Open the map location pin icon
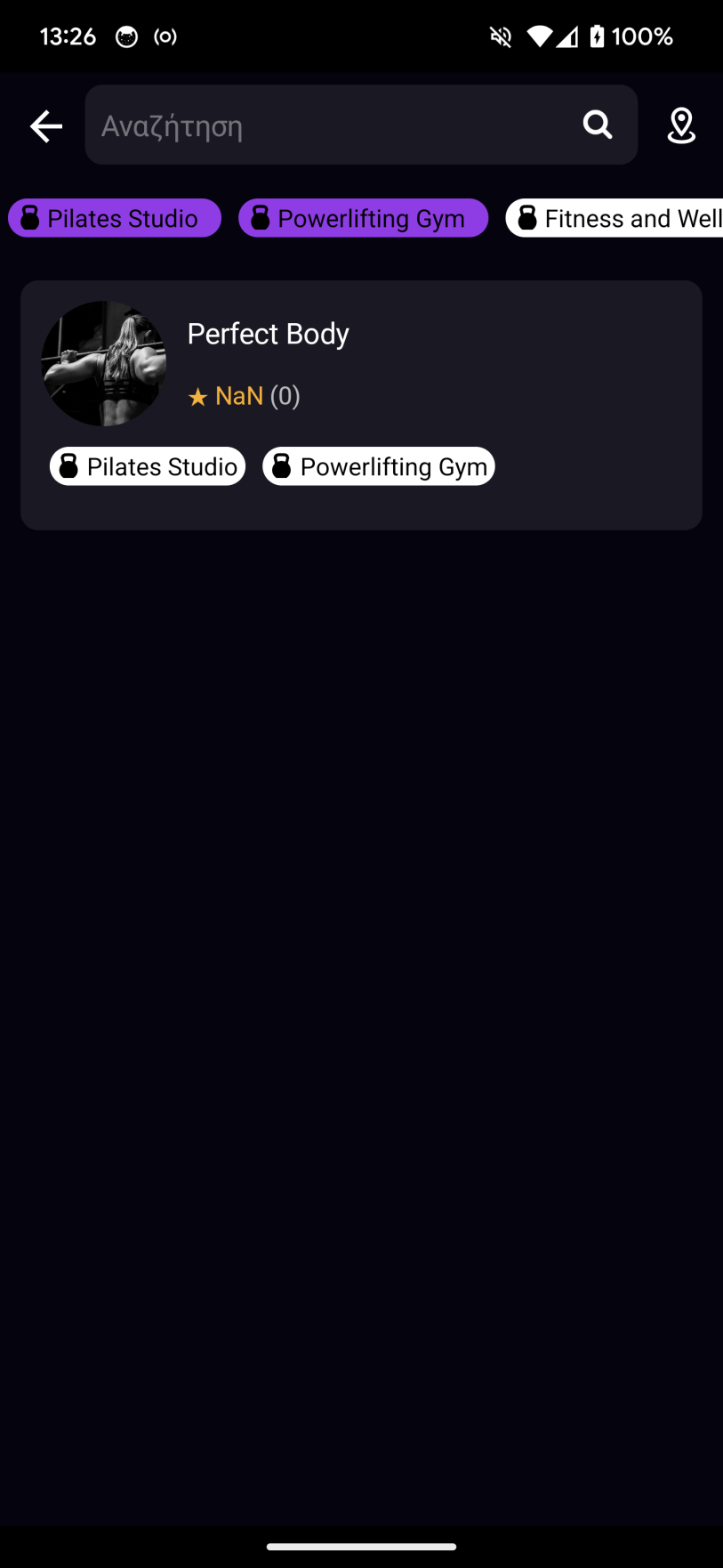The image size is (723, 1568). click(681, 125)
